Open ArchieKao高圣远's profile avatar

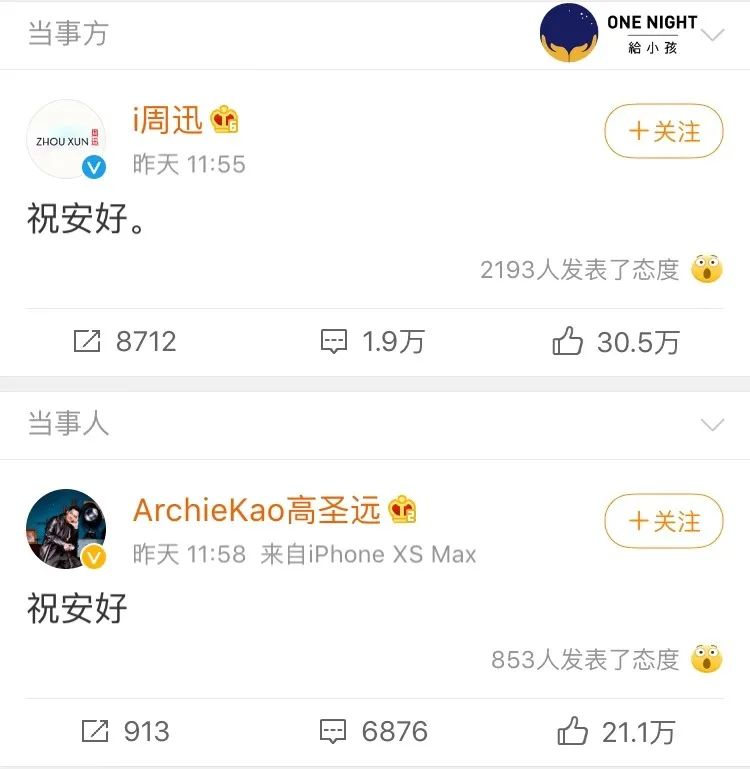66,529
